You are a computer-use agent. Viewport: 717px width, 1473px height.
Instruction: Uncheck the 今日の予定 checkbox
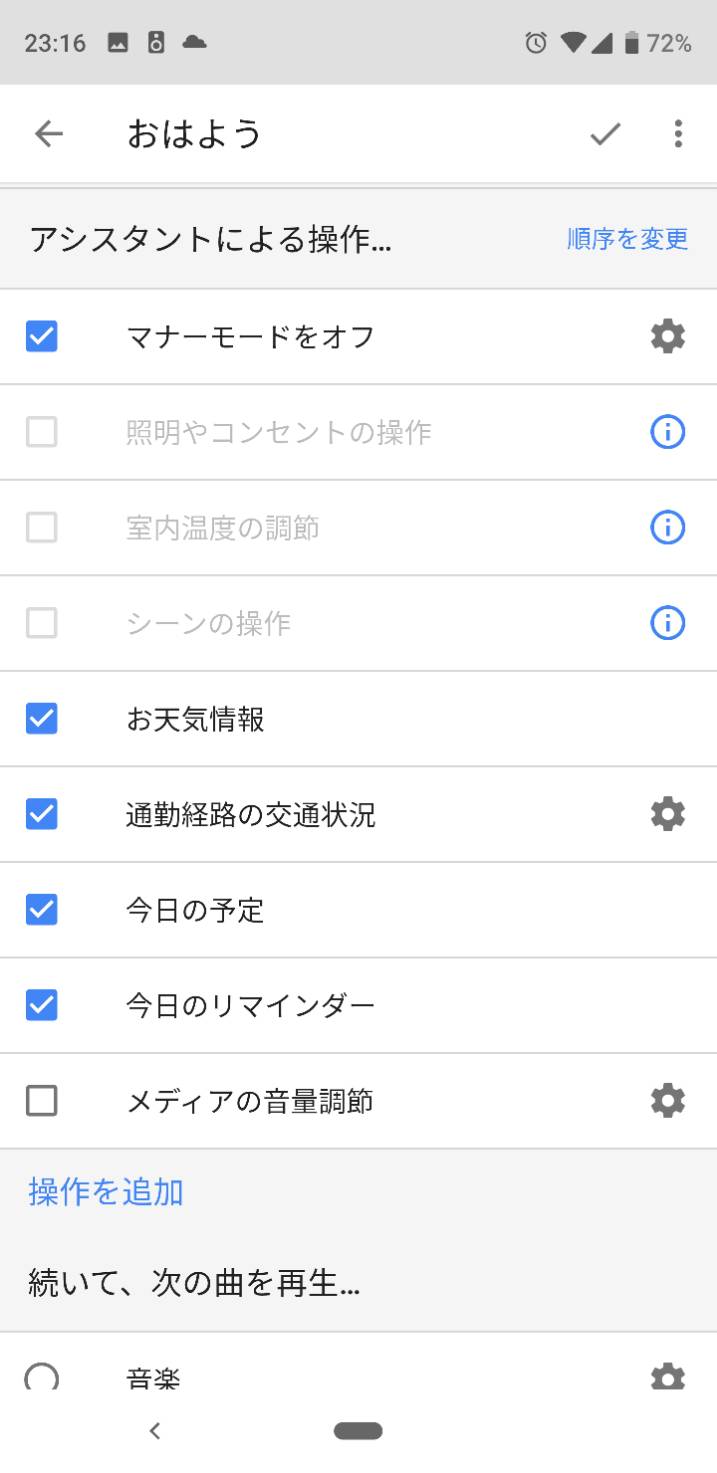pyautogui.click(x=41, y=910)
